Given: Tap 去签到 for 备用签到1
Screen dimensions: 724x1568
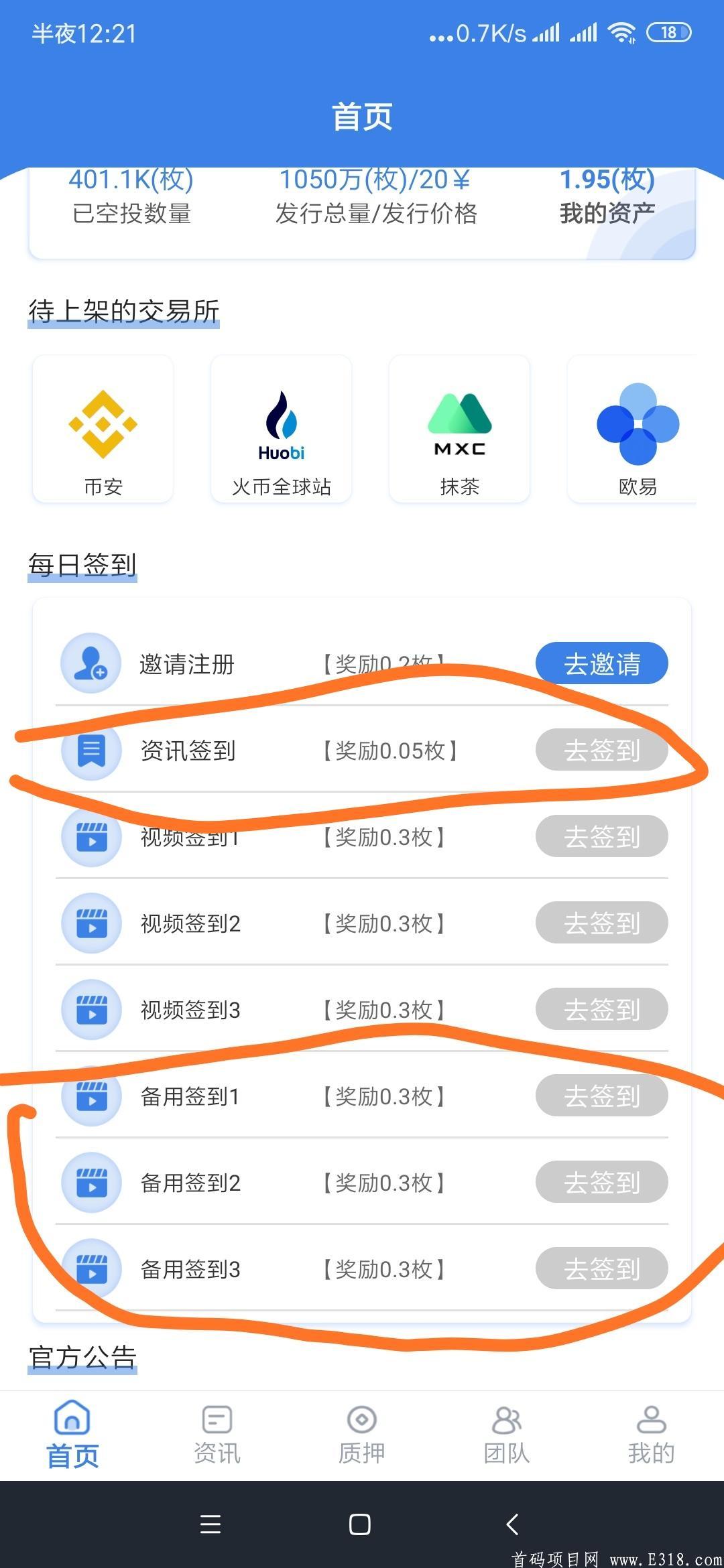Looking at the screenshot, I should (601, 1096).
